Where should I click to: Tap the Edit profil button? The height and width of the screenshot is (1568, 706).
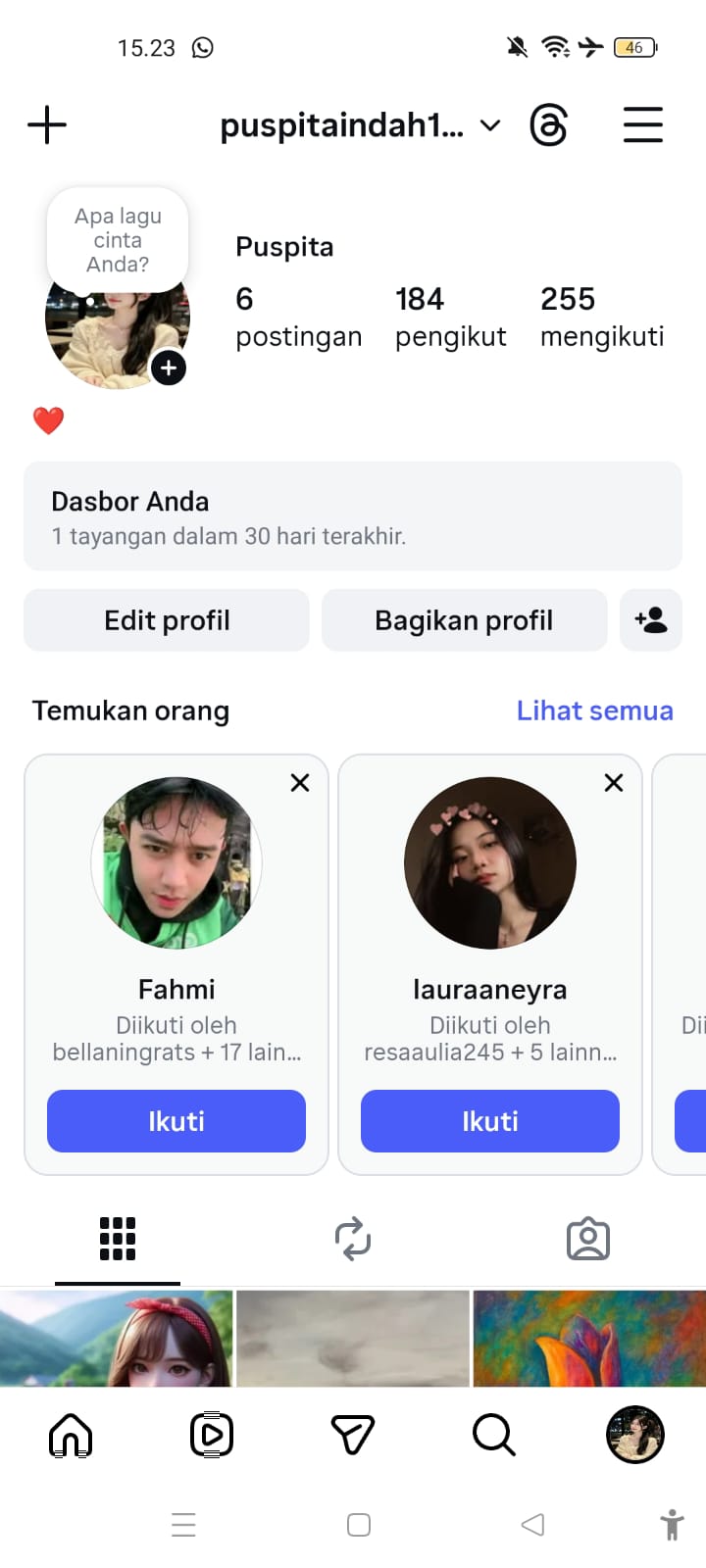click(x=167, y=620)
